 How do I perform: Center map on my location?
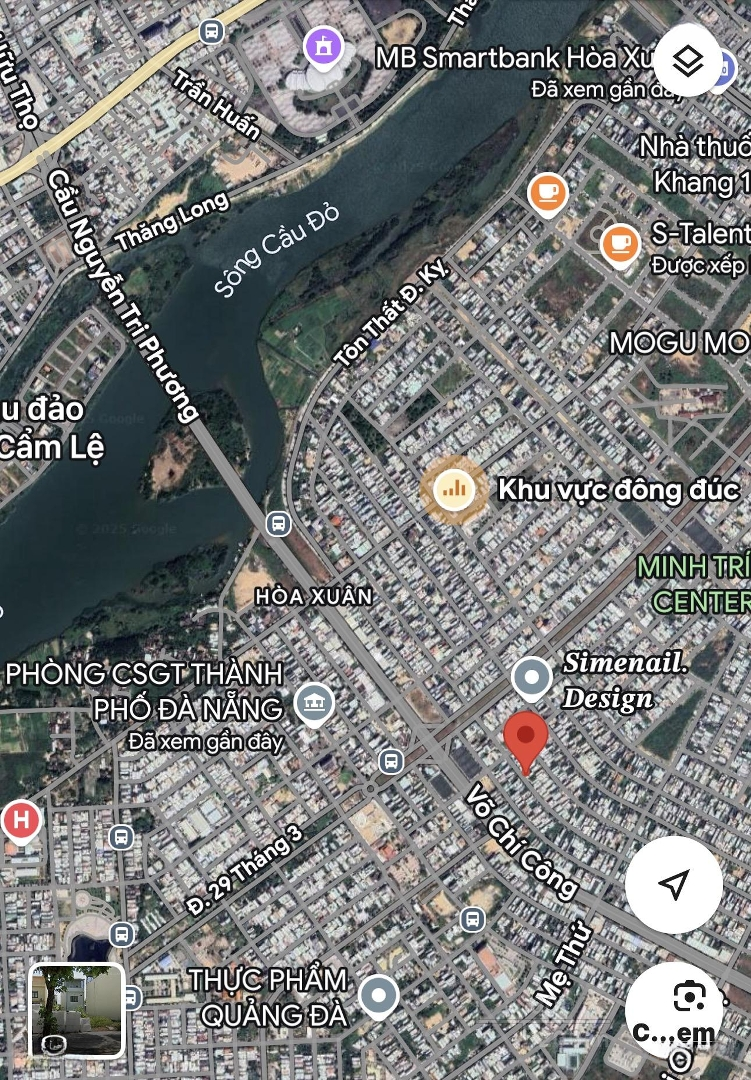point(673,884)
